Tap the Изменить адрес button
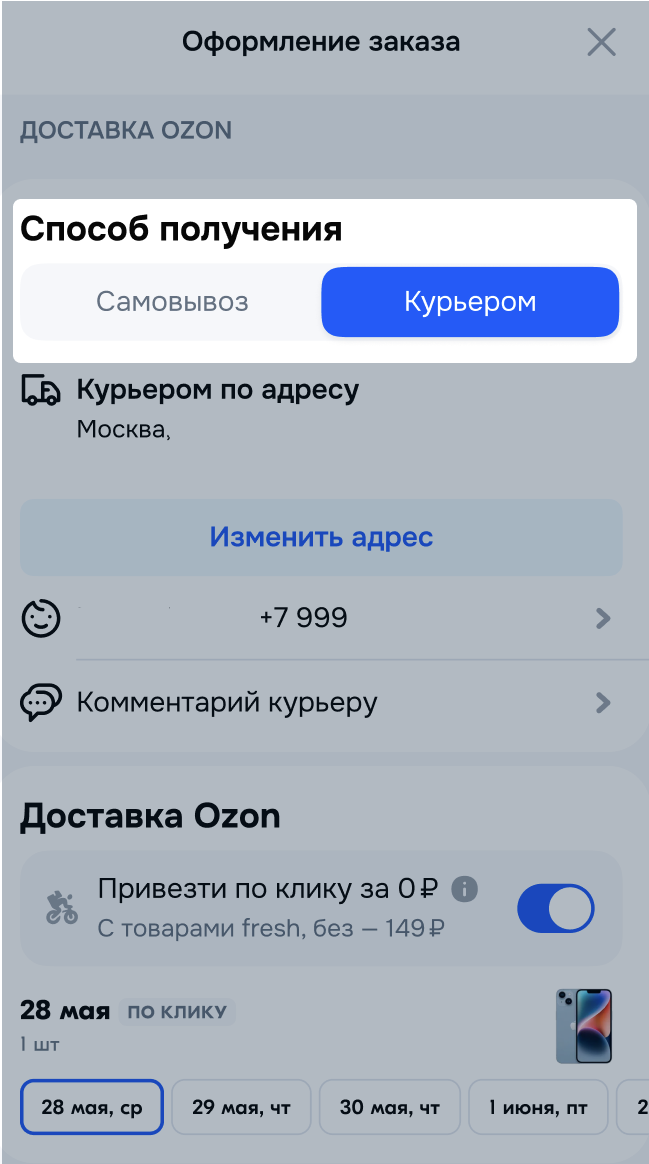649x1164 pixels. click(321, 537)
